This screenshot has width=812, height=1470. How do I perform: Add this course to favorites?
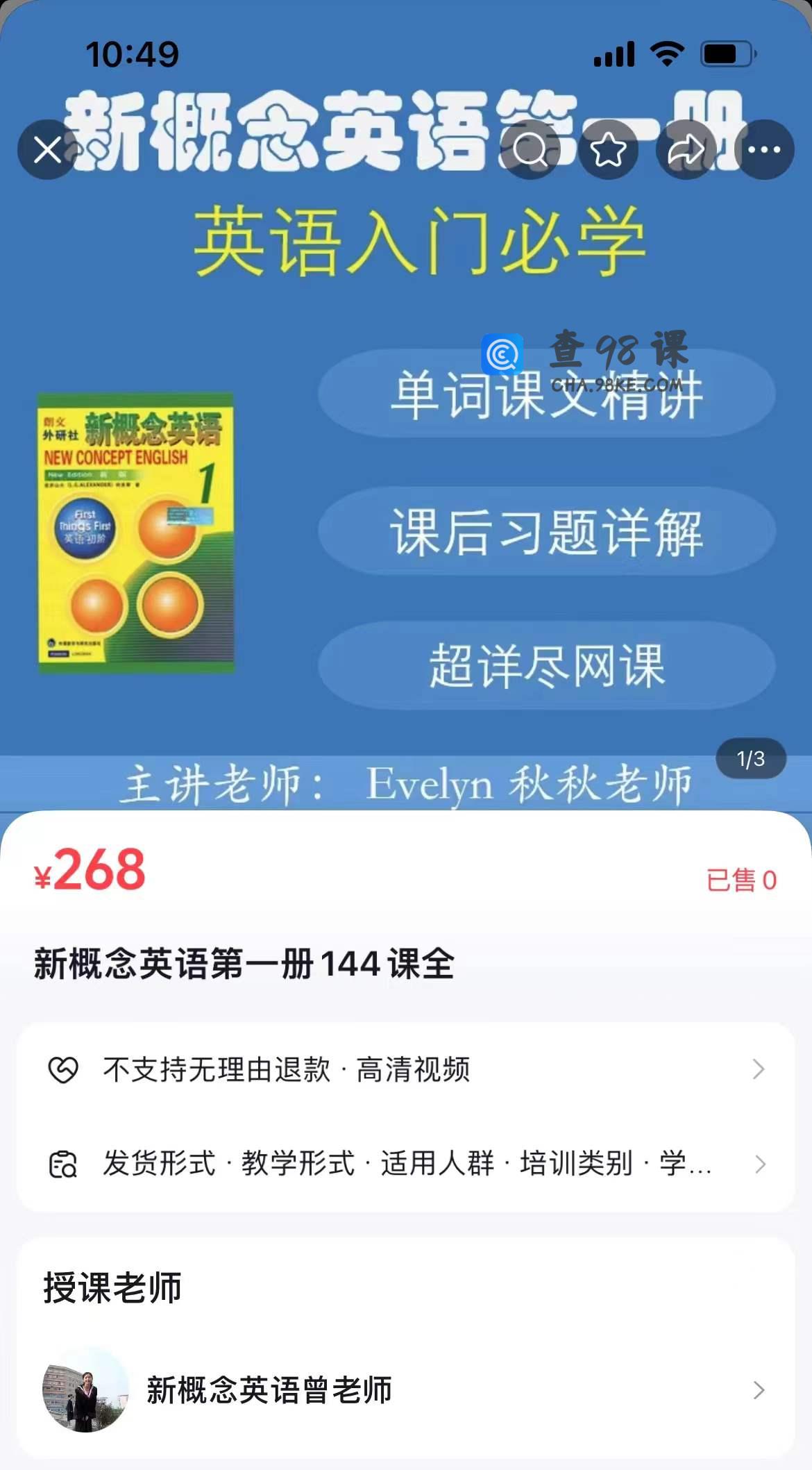(609, 149)
